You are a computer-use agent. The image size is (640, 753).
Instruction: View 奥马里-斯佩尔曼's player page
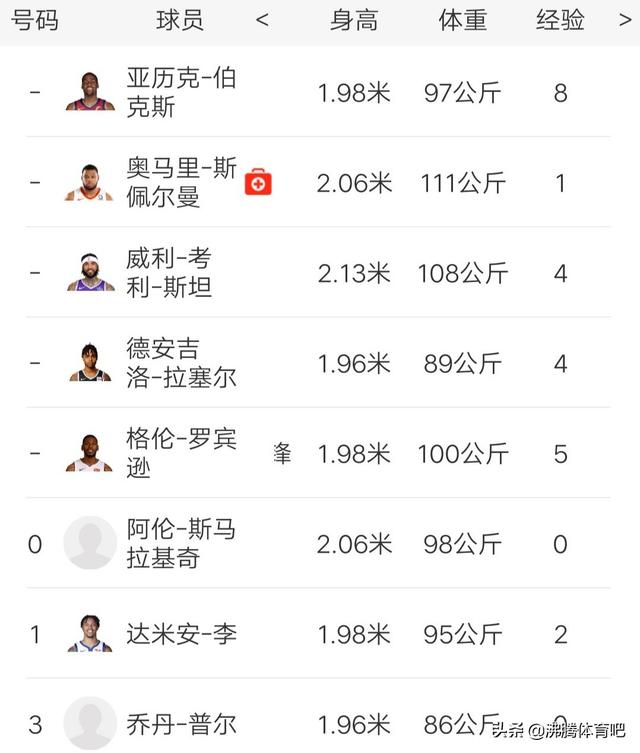(181, 183)
